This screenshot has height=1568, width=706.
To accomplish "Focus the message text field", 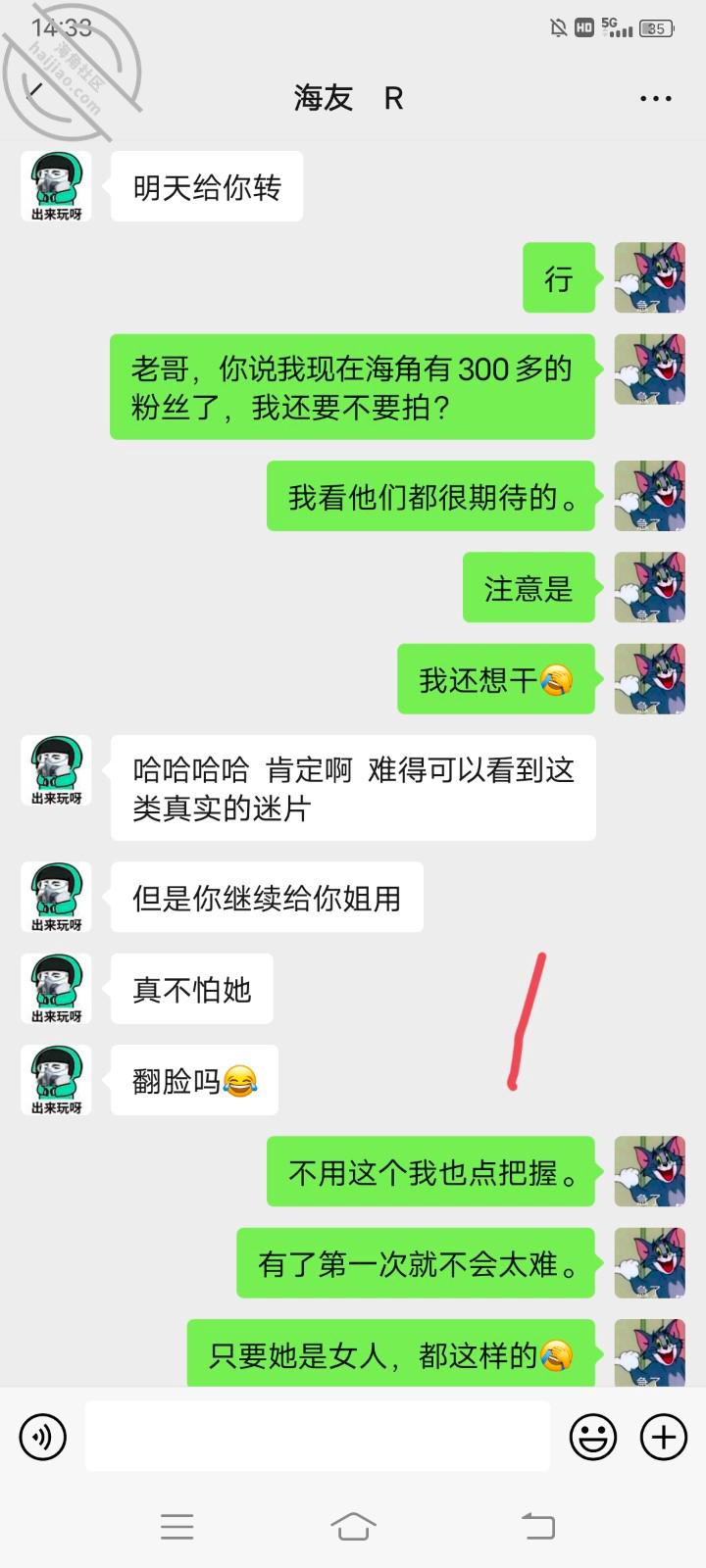I will coord(318,1436).
